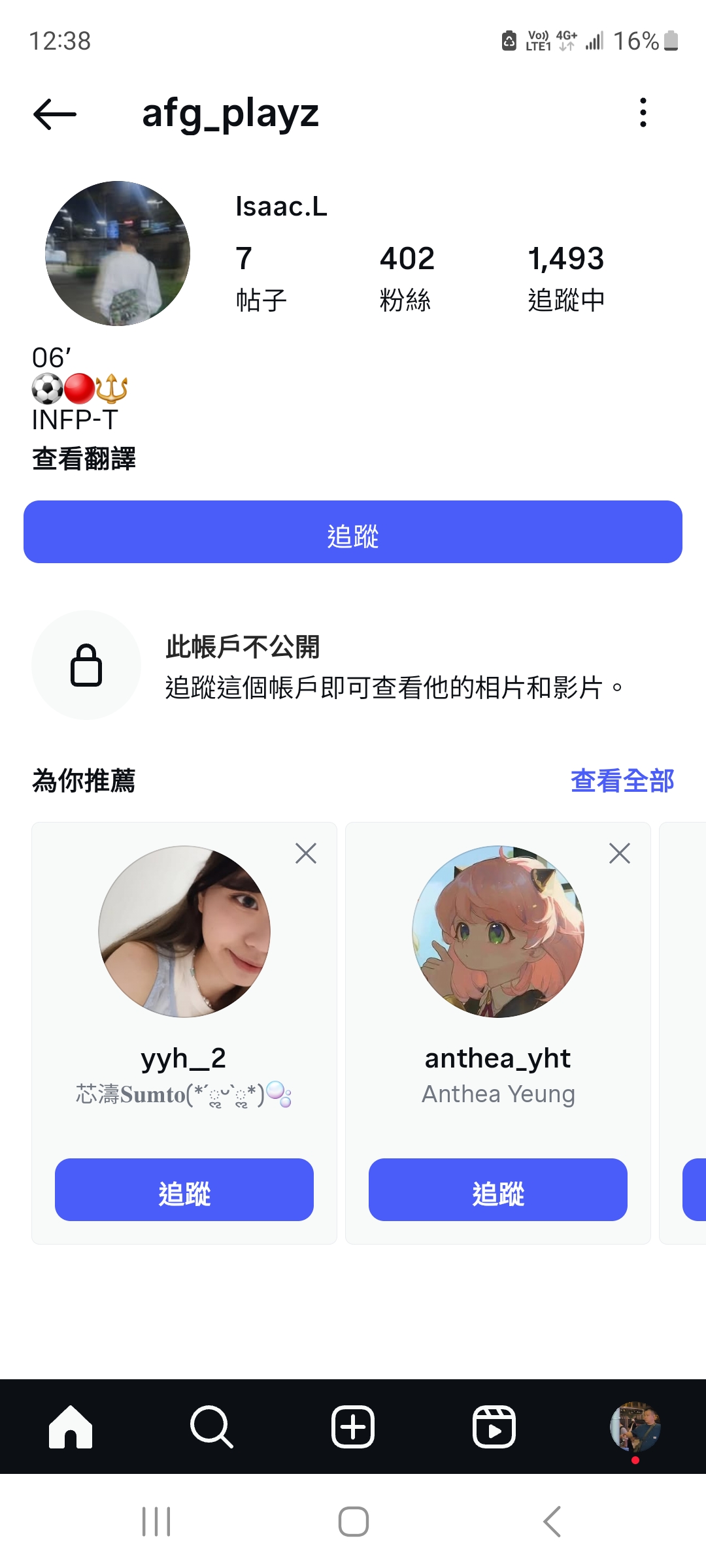Switch to the Home tab

pos(71,1427)
